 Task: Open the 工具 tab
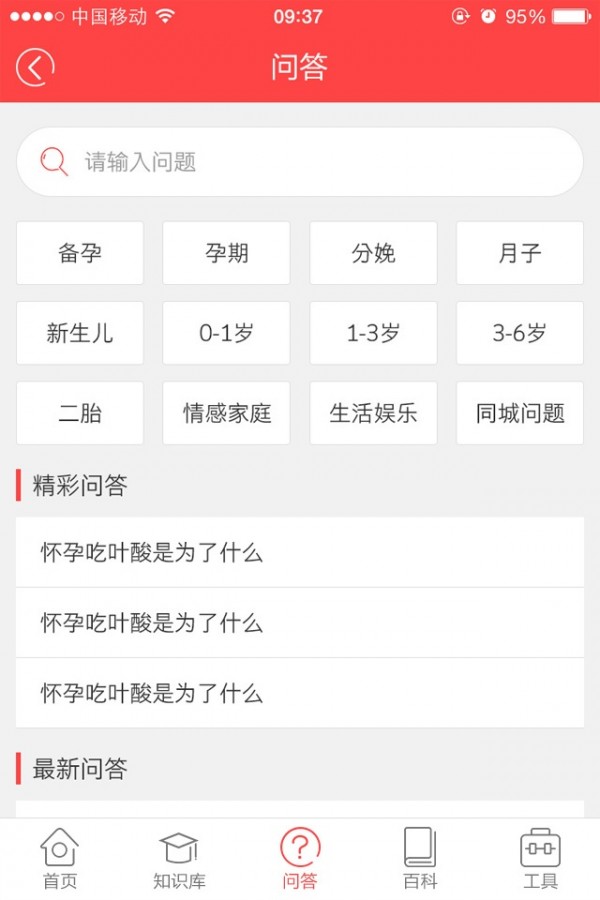coord(540,859)
